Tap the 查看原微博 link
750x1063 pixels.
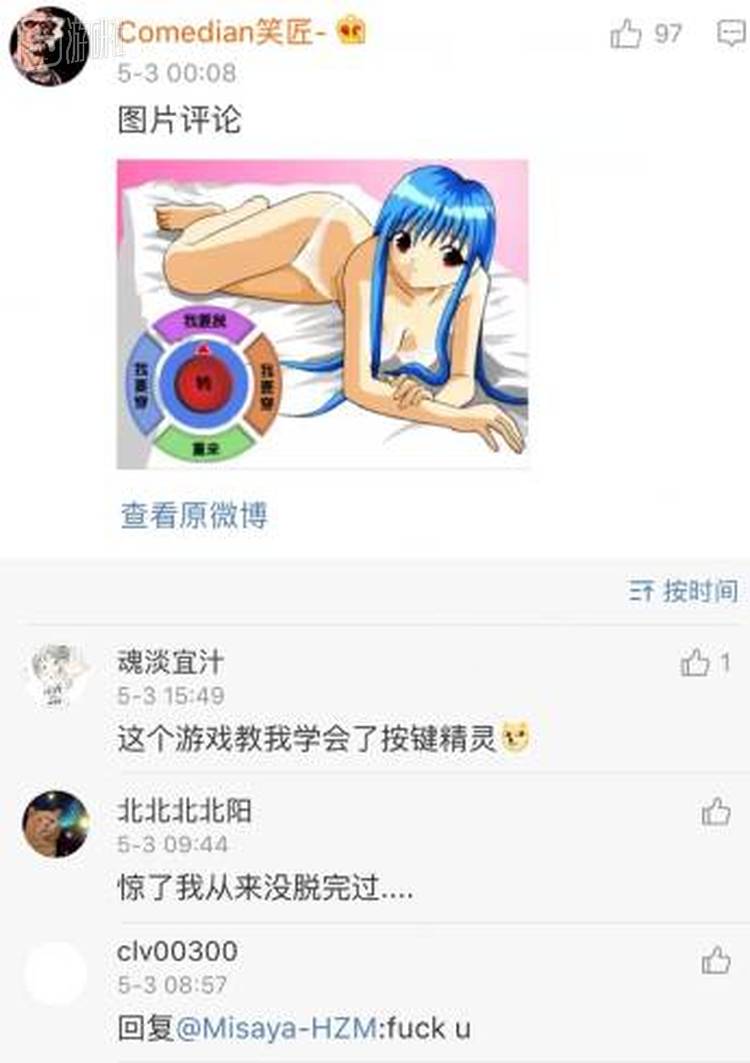pyautogui.click(x=194, y=516)
